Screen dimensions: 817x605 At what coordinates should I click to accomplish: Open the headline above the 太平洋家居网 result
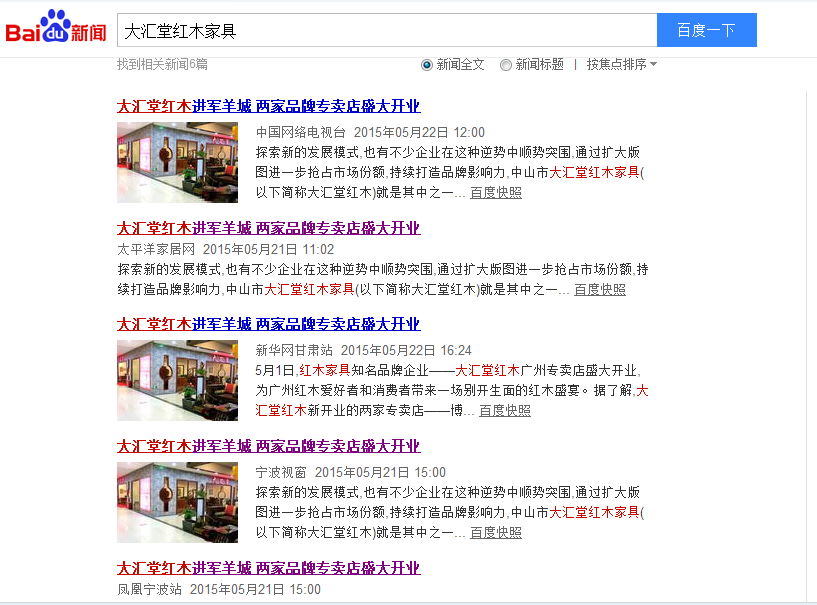click(x=268, y=228)
